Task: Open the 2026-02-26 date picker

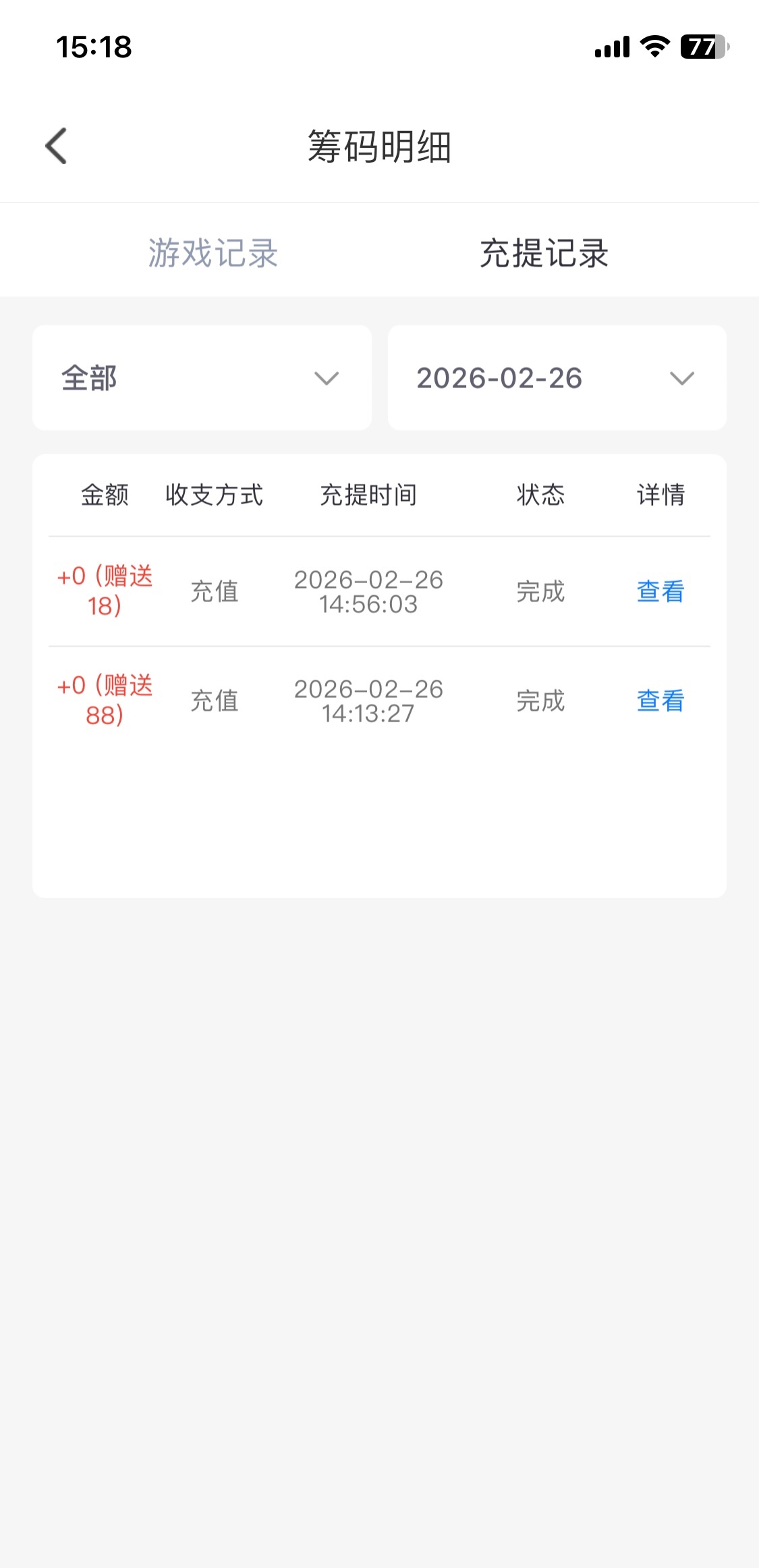Action: click(x=557, y=378)
